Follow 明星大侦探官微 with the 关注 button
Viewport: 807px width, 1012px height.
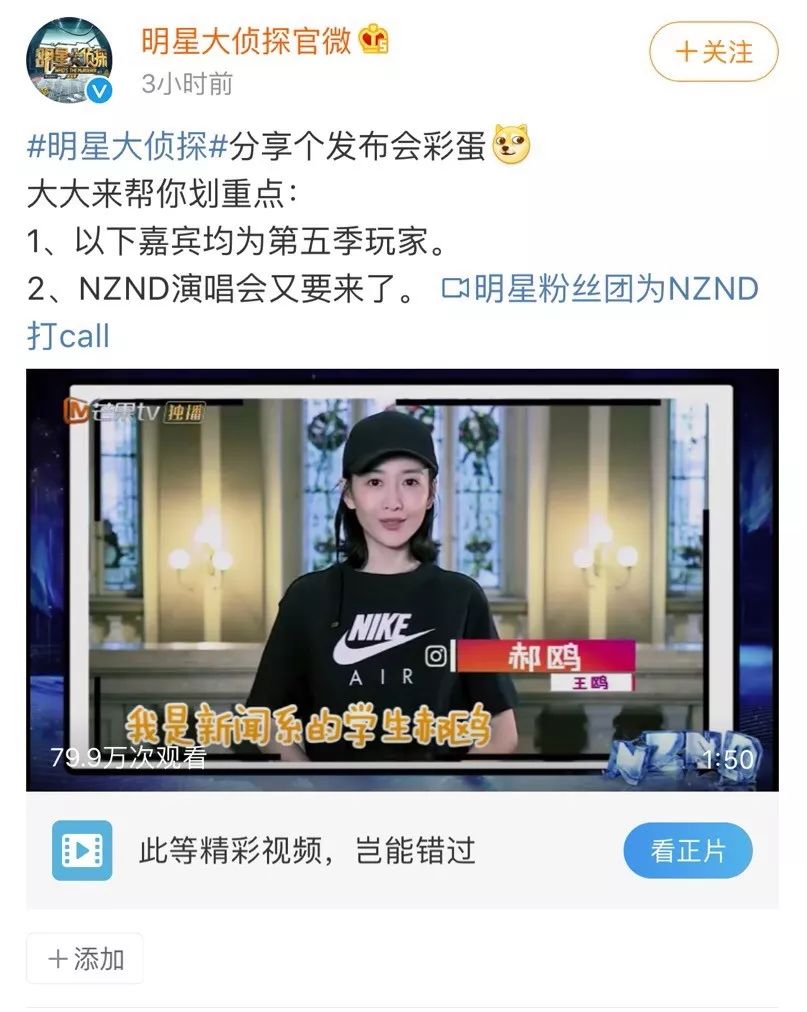point(713,52)
